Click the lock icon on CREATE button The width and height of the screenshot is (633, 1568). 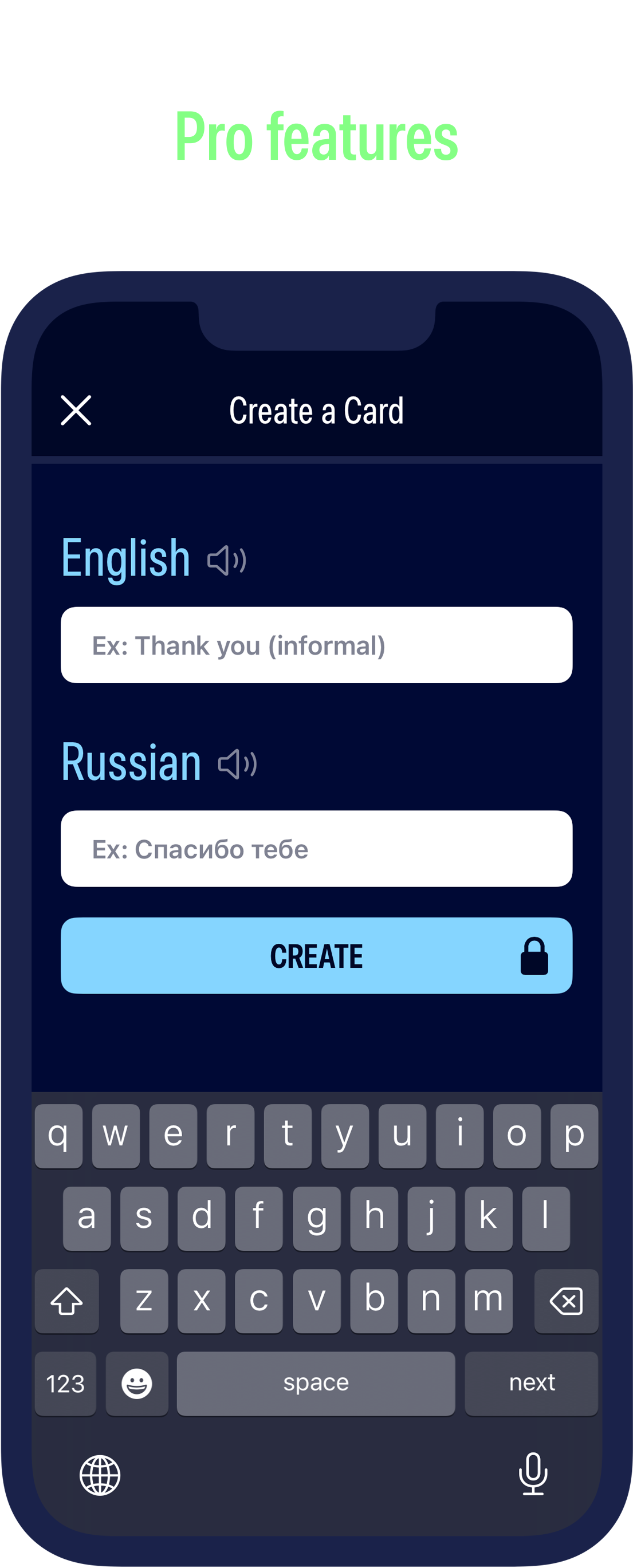(533, 955)
